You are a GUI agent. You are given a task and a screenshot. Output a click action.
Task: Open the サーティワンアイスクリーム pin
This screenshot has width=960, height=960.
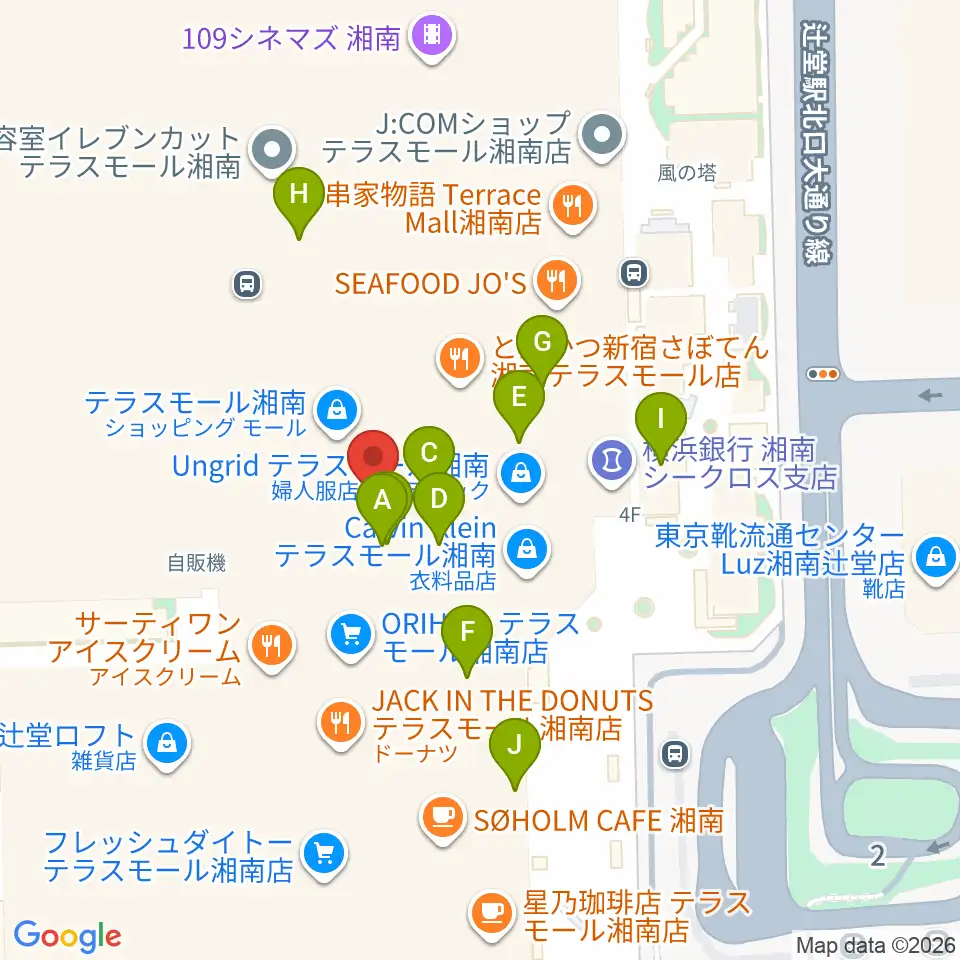[x=272, y=647]
